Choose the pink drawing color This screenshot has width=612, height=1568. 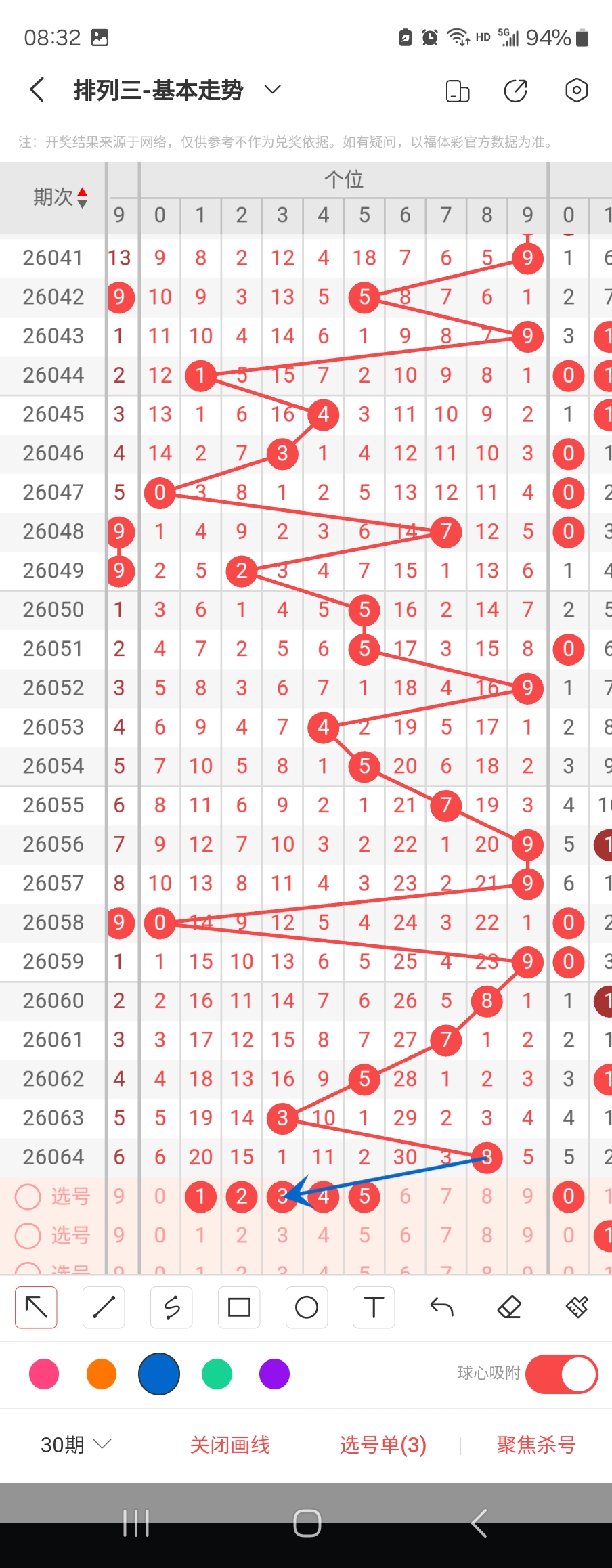[44, 1374]
